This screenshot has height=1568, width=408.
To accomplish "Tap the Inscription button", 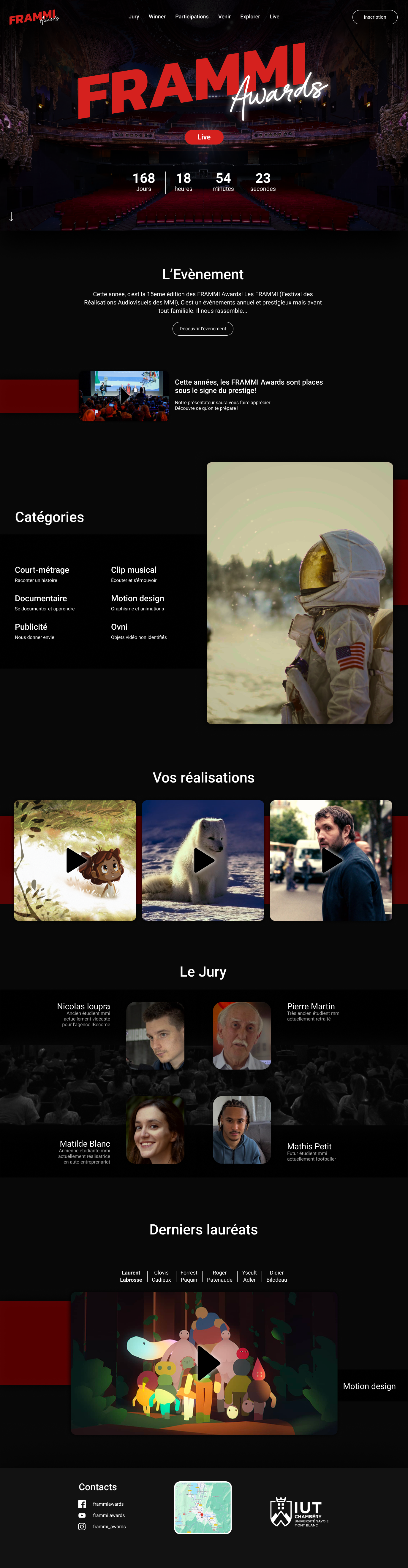I will tap(374, 17).
